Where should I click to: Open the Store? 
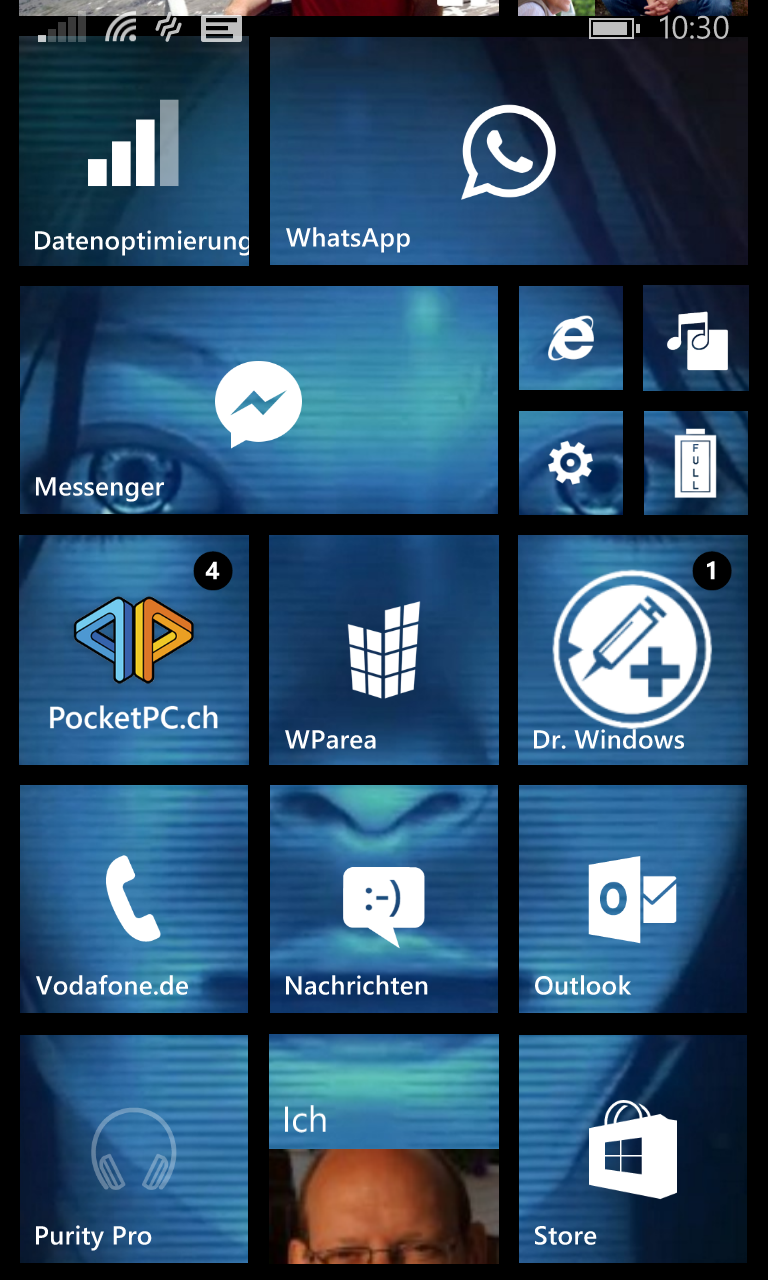pyautogui.click(x=632, y=1148)
